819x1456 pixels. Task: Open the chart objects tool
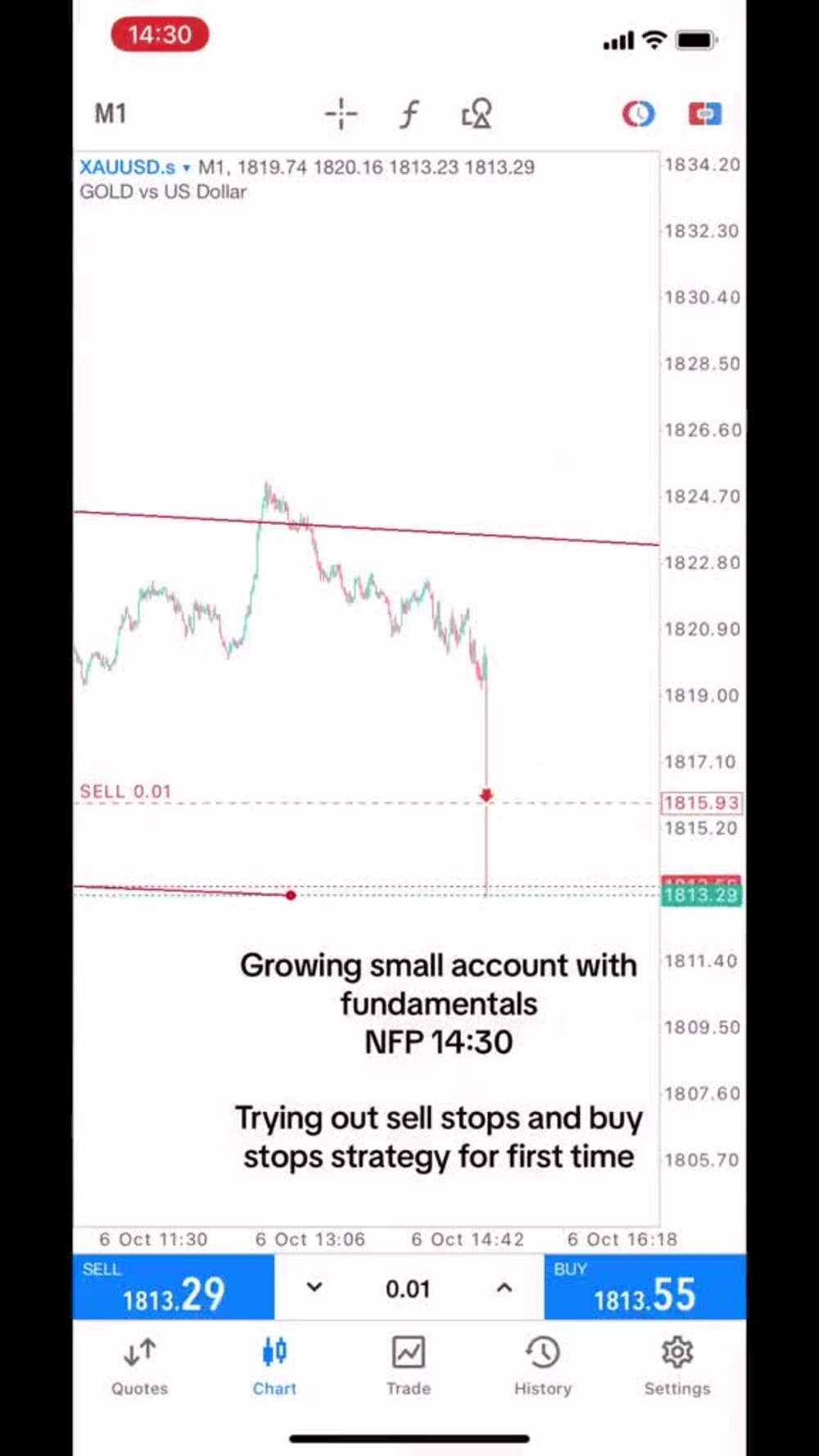477,114
